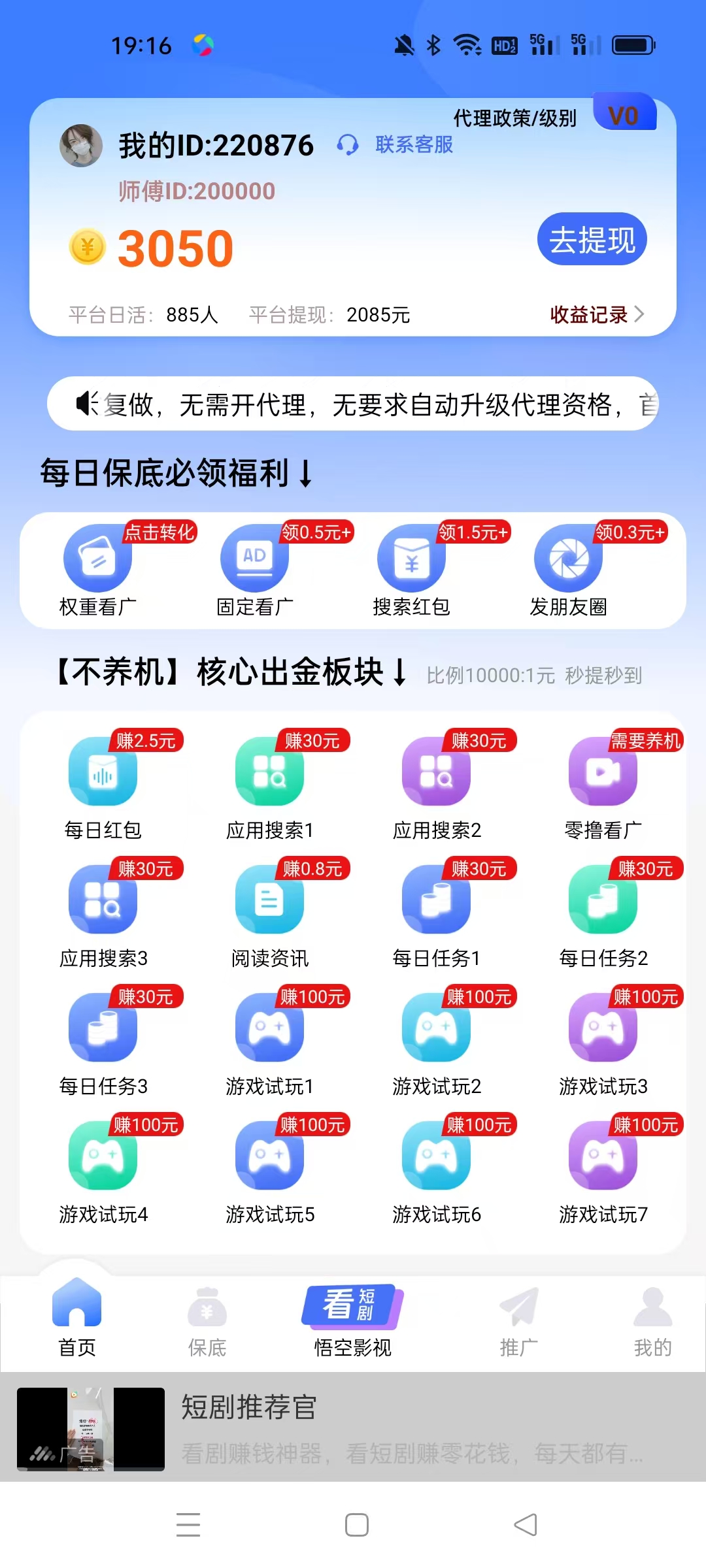View 代理政策/级别 agent policy
Viewport: 706px width, 1568px height.
pos(515,118)
